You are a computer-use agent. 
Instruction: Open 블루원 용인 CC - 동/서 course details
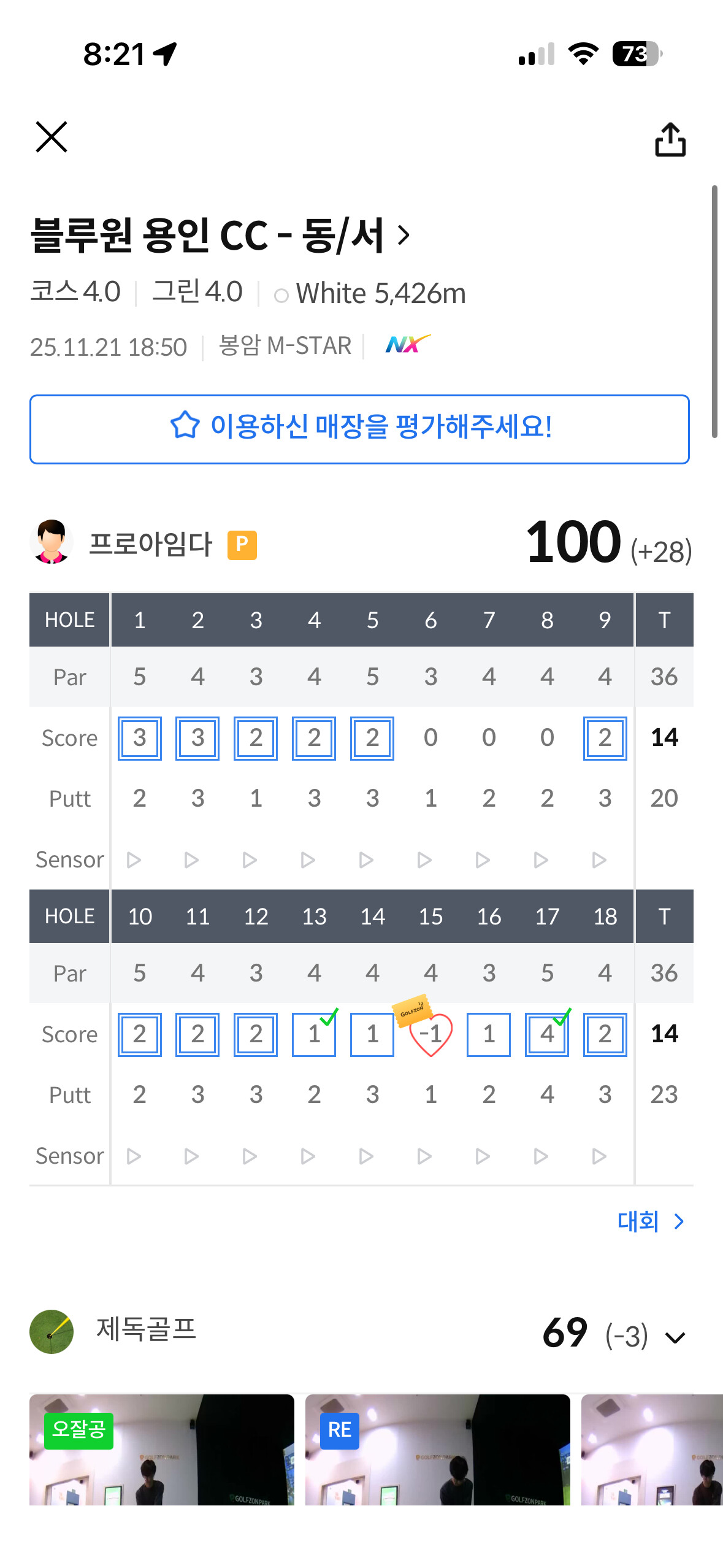(x=221, y=236)
